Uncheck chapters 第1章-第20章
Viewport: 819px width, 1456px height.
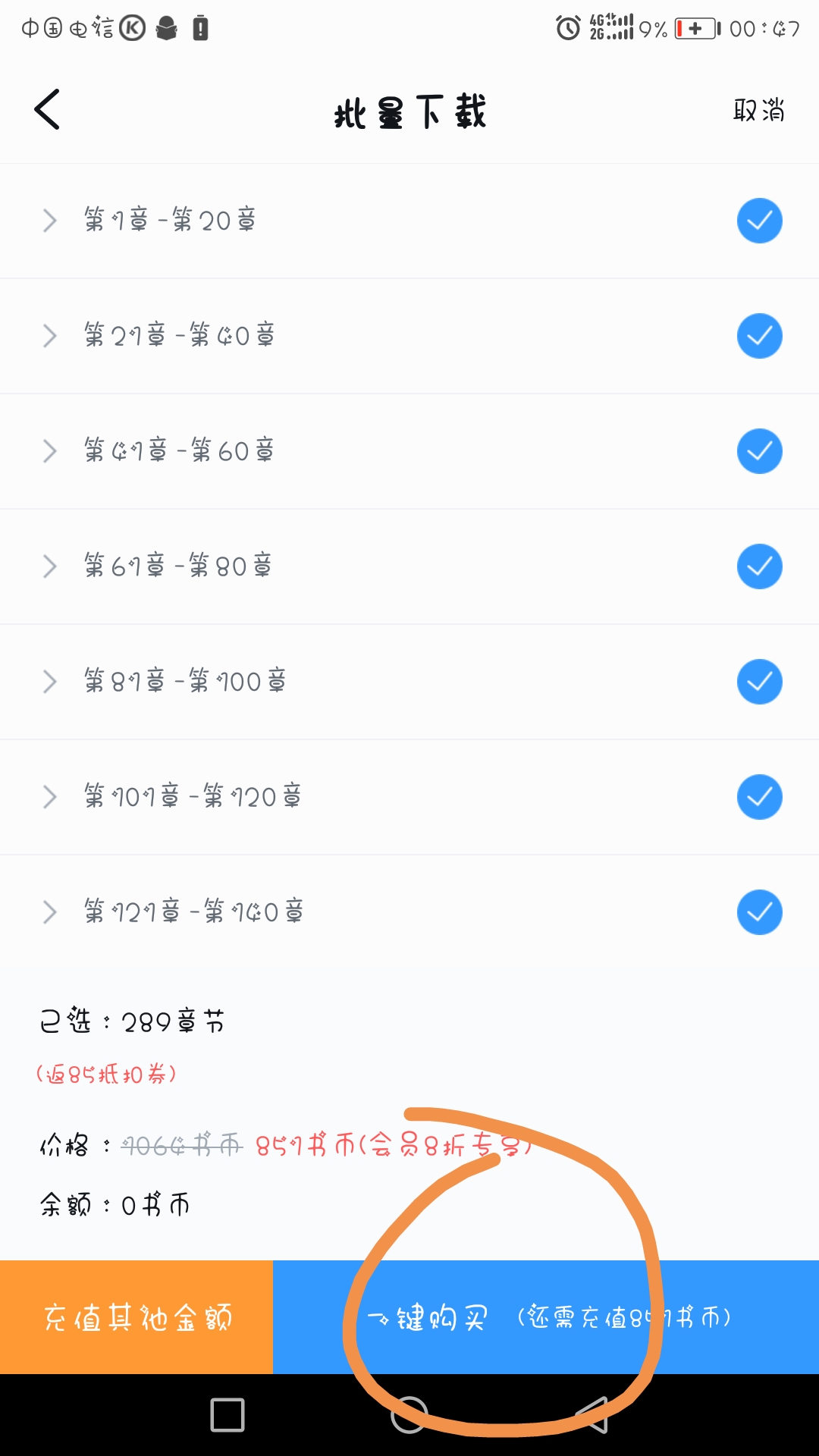pyautogui.click(x=759, y=221)
